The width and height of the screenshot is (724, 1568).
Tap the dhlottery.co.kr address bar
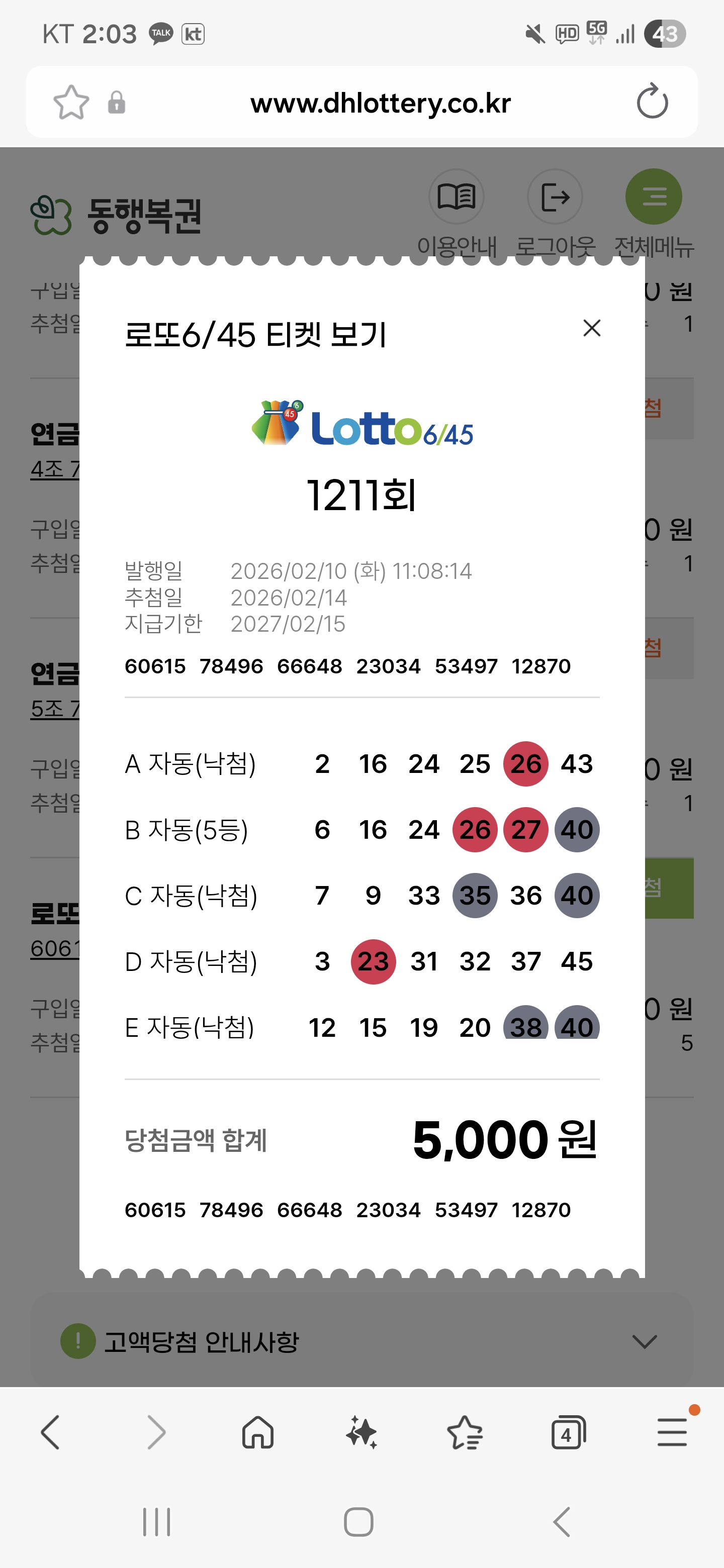[380, 103]
